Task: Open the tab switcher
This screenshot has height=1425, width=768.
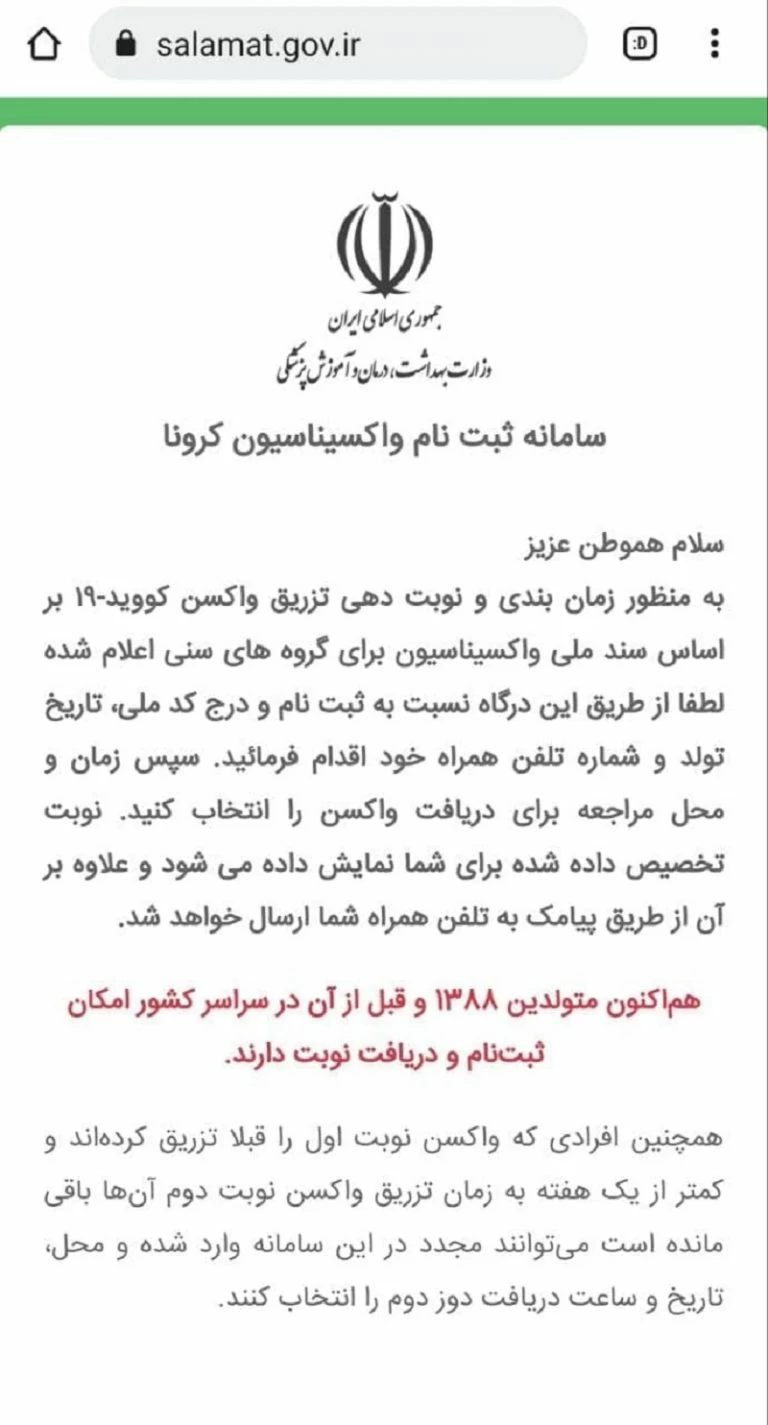Action: point(640,44)
